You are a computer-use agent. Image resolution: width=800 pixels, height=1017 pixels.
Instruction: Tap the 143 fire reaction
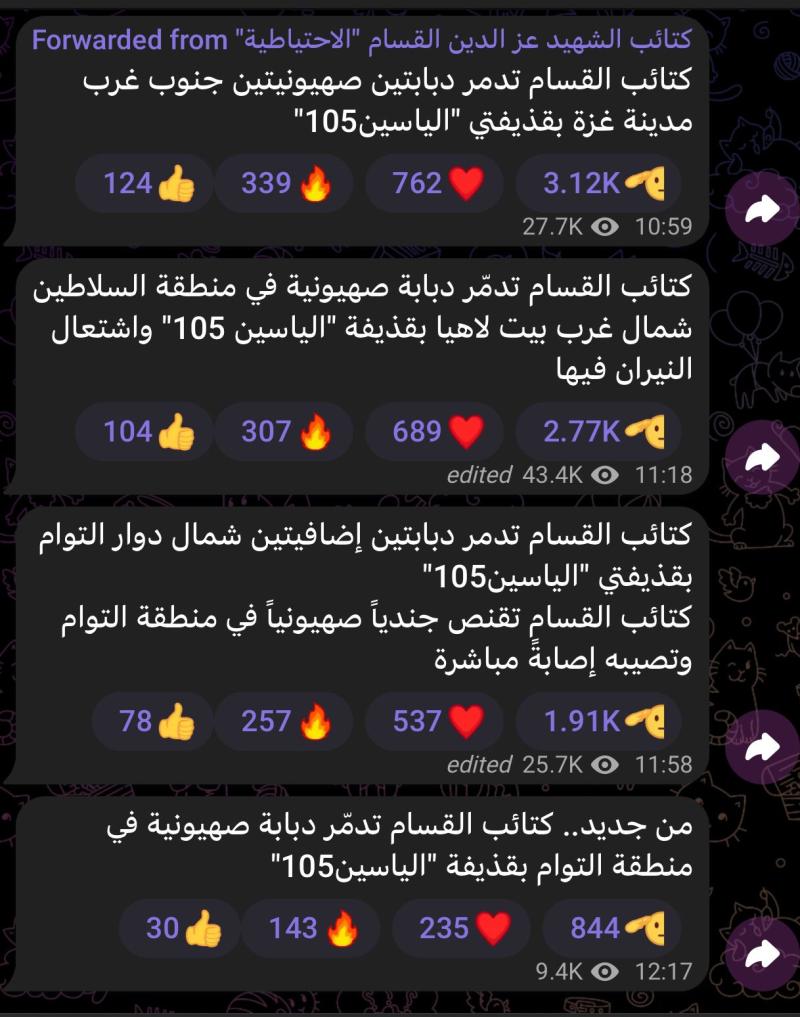click(x=312, y=929)
